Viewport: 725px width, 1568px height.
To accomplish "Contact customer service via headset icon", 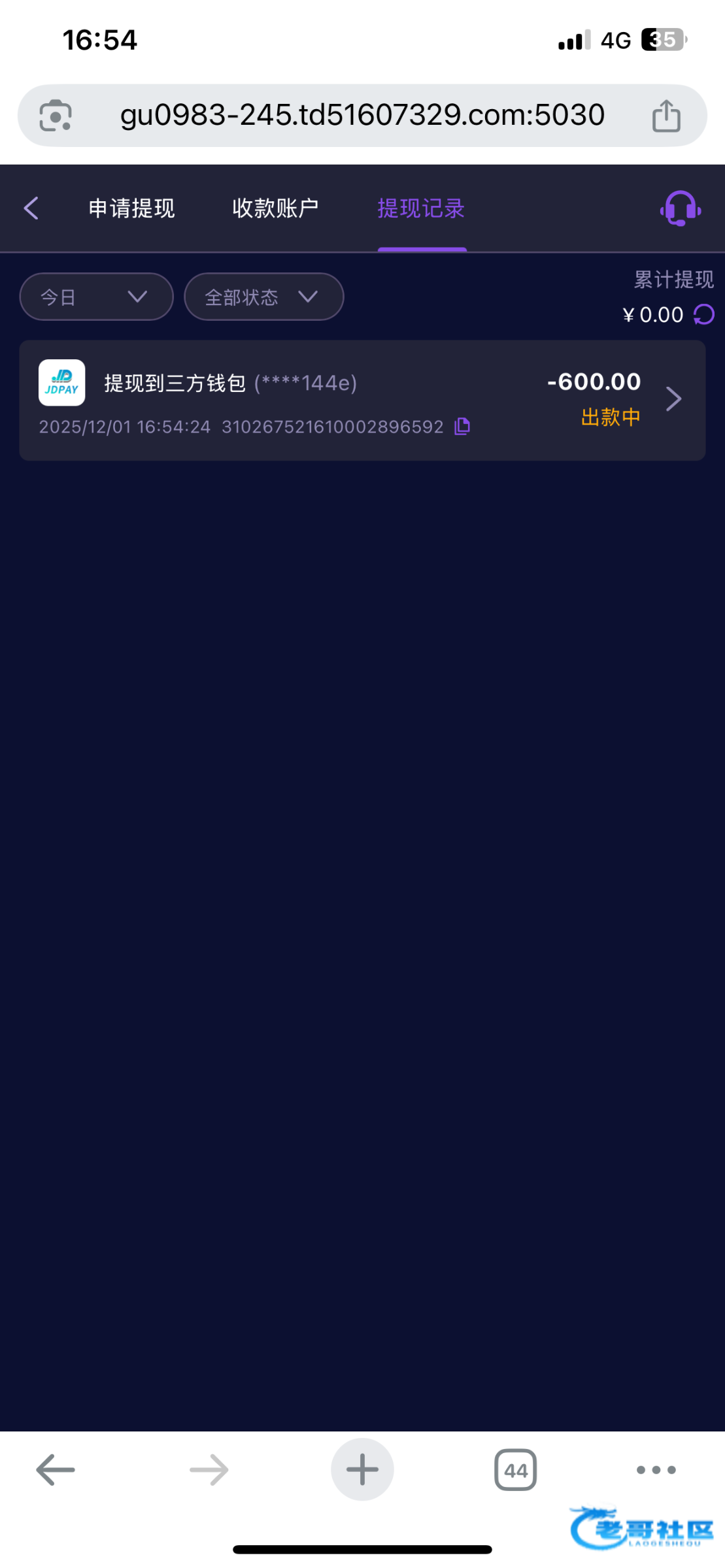I will 680,208.
